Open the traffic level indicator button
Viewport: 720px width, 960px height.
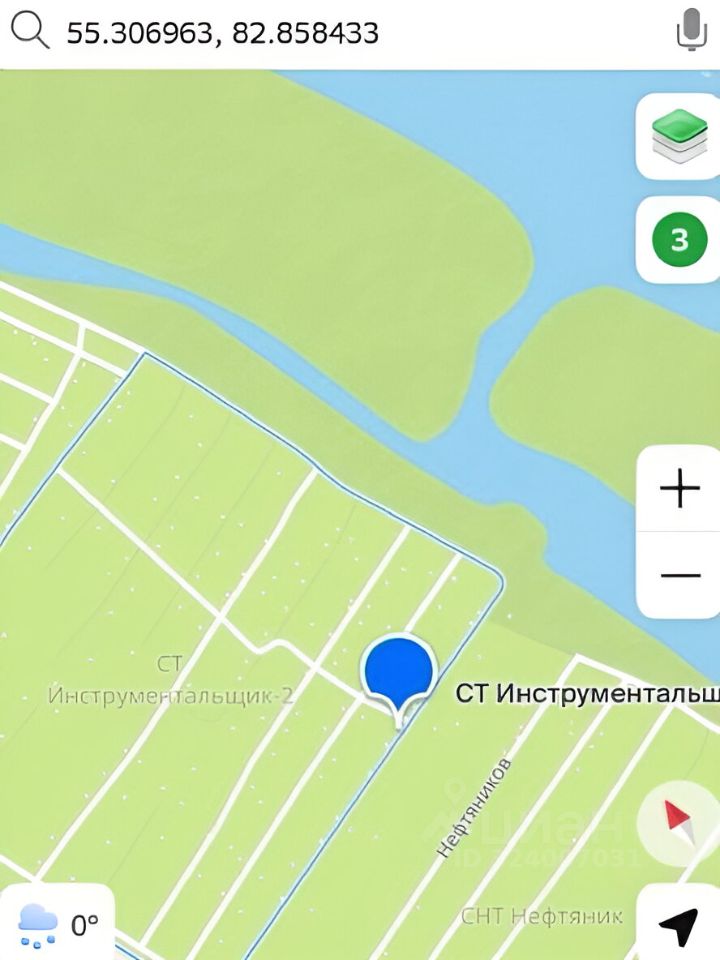click(679, 240)
